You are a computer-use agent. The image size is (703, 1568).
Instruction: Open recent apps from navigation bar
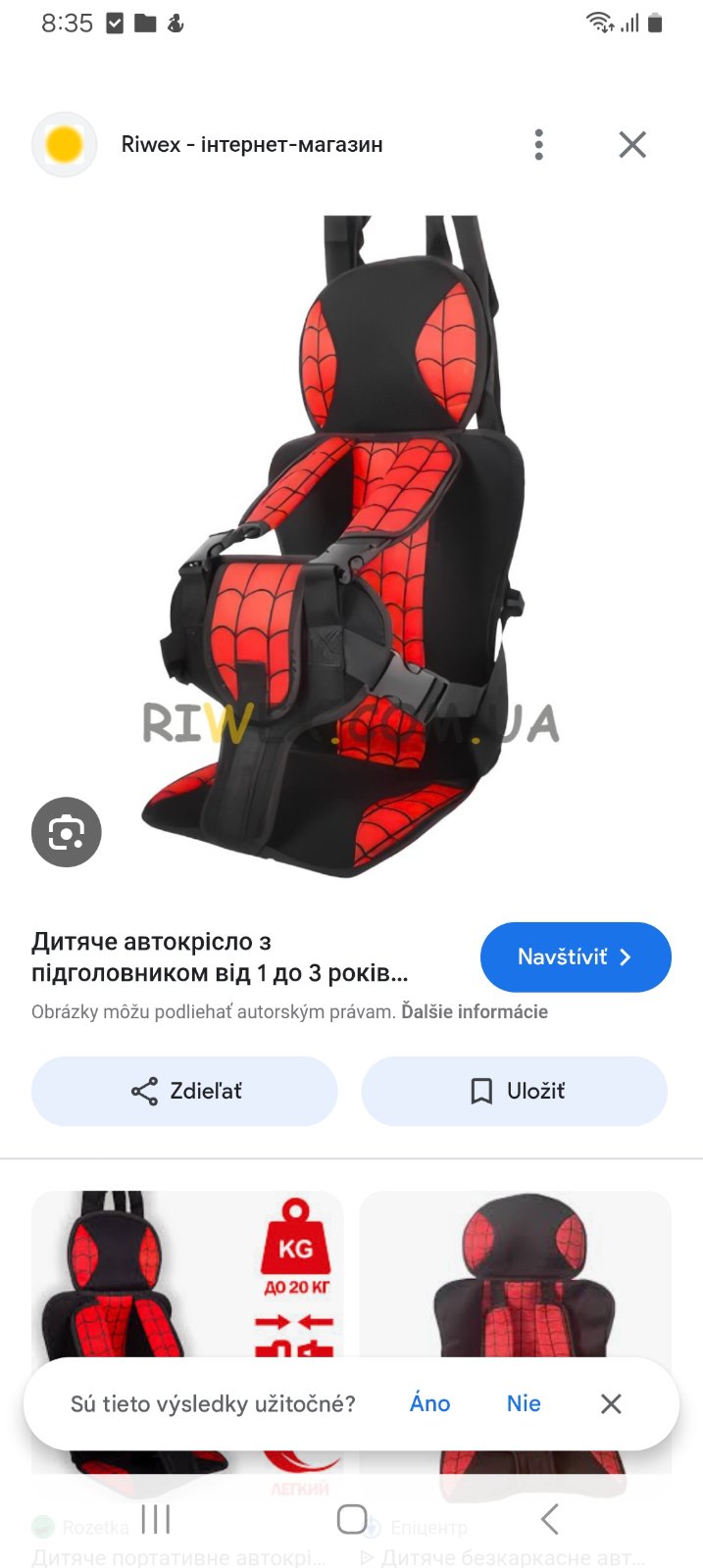coord(156,1520)
